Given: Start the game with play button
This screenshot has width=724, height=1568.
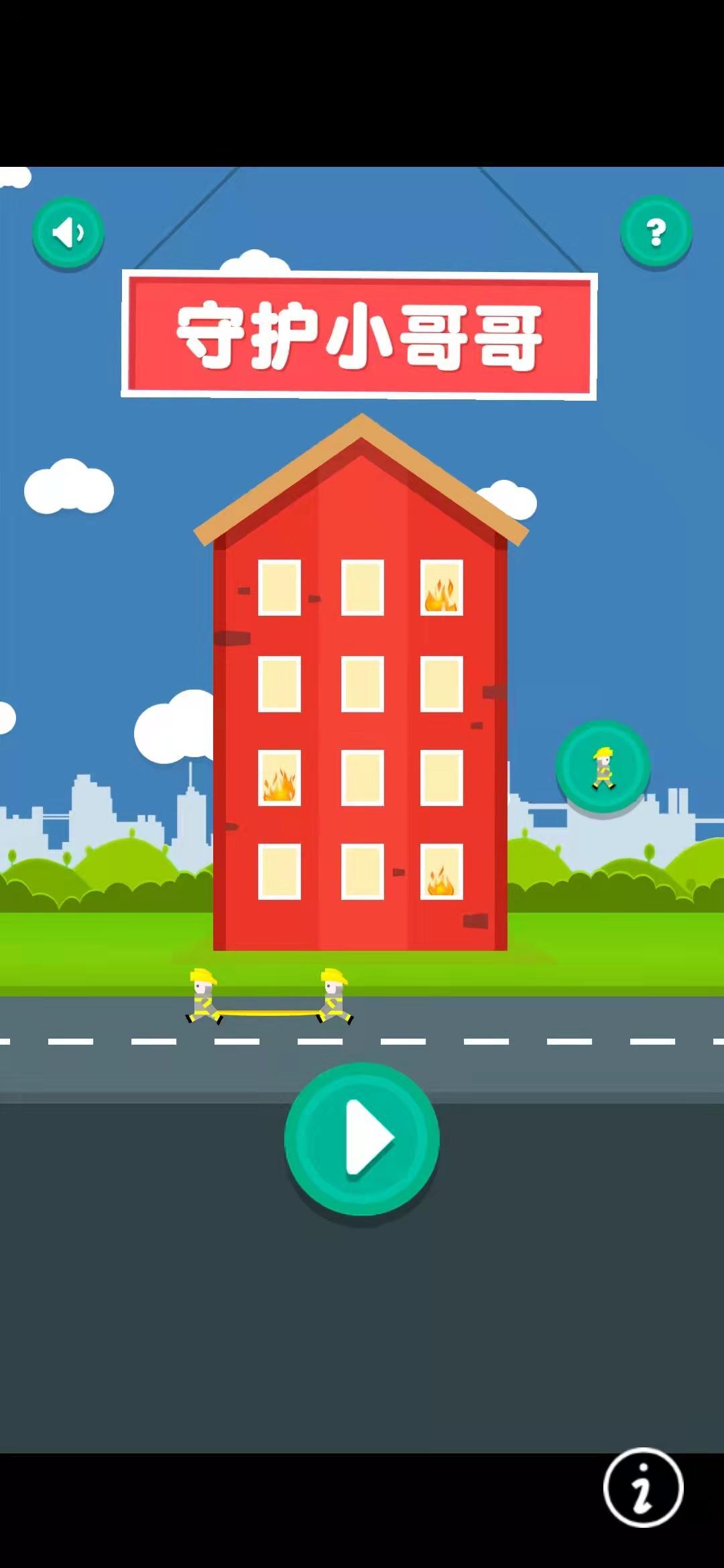Looking at the screenshot, I should click(x=362, y=1138).
